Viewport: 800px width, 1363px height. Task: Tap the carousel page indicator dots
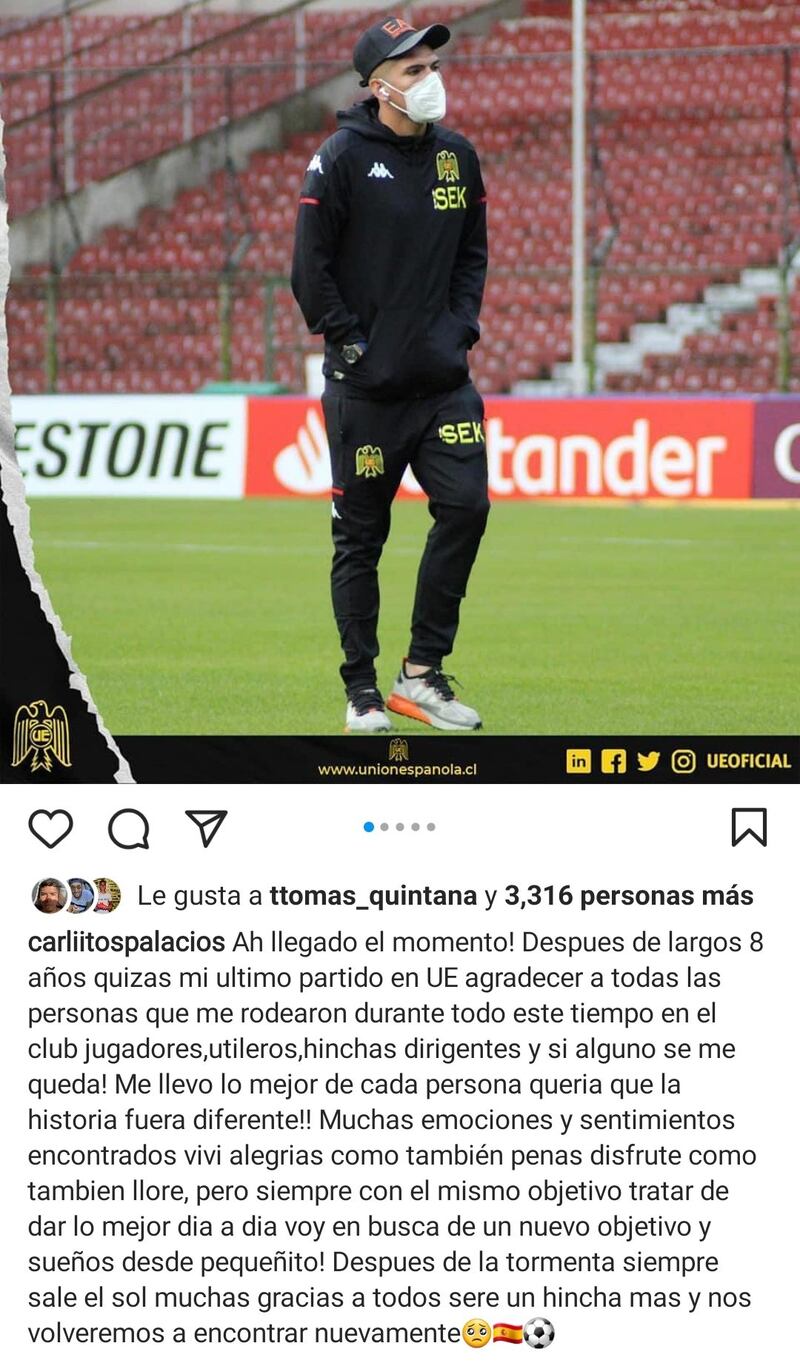click(399, 827)
